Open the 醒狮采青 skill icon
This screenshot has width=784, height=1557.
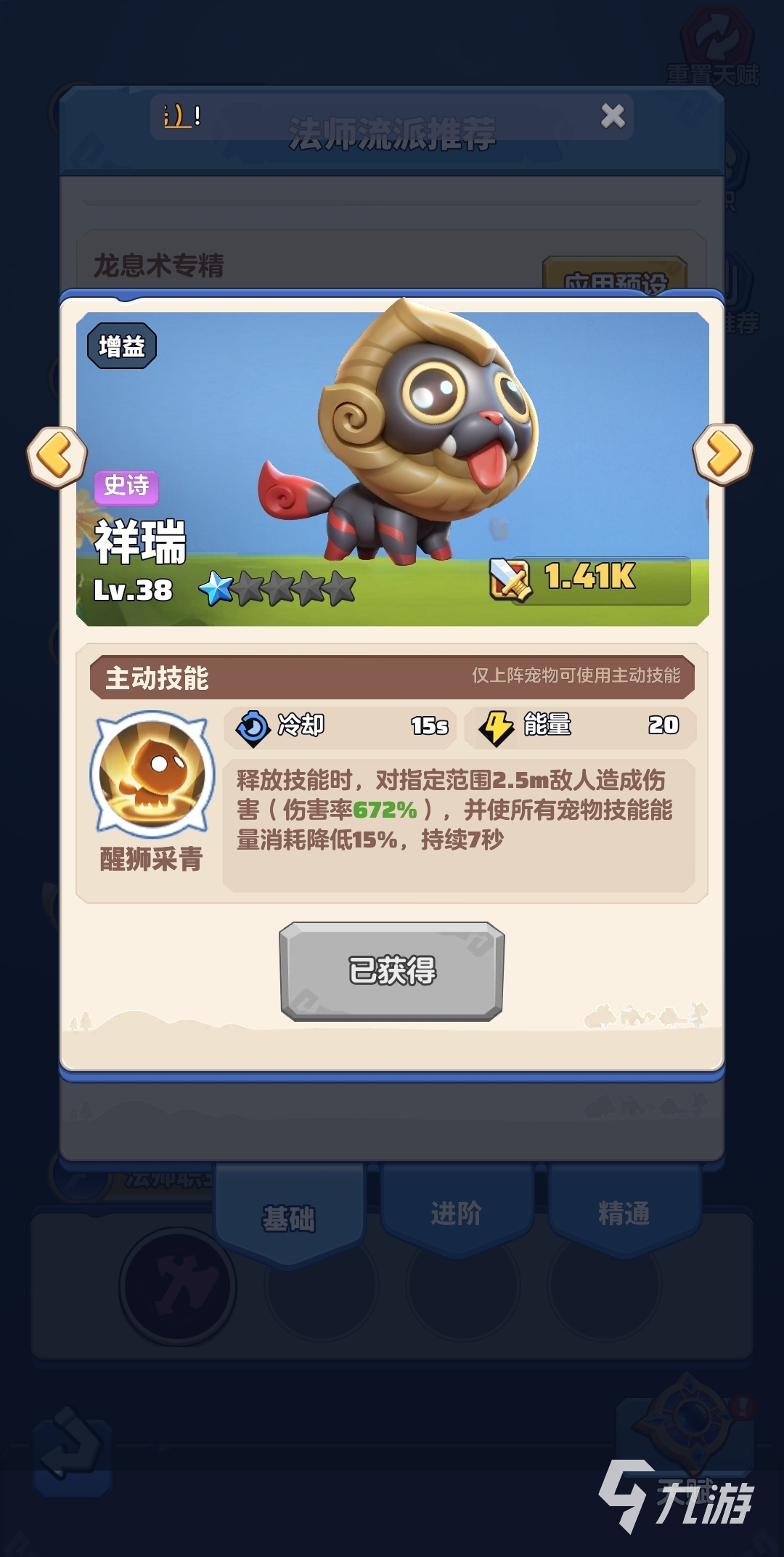coord(152,773)
